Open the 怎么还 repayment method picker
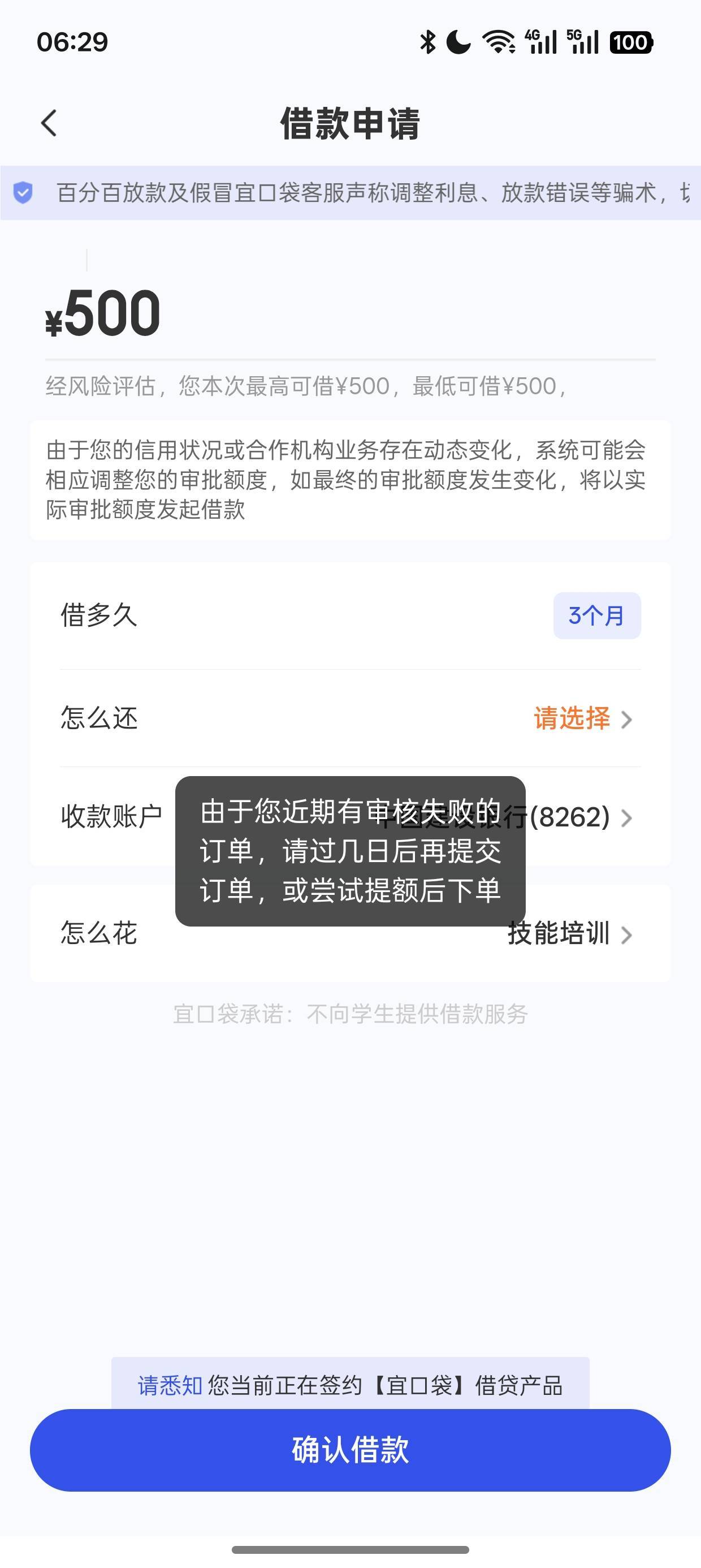Screen dimensions: 701x1568 350,718
